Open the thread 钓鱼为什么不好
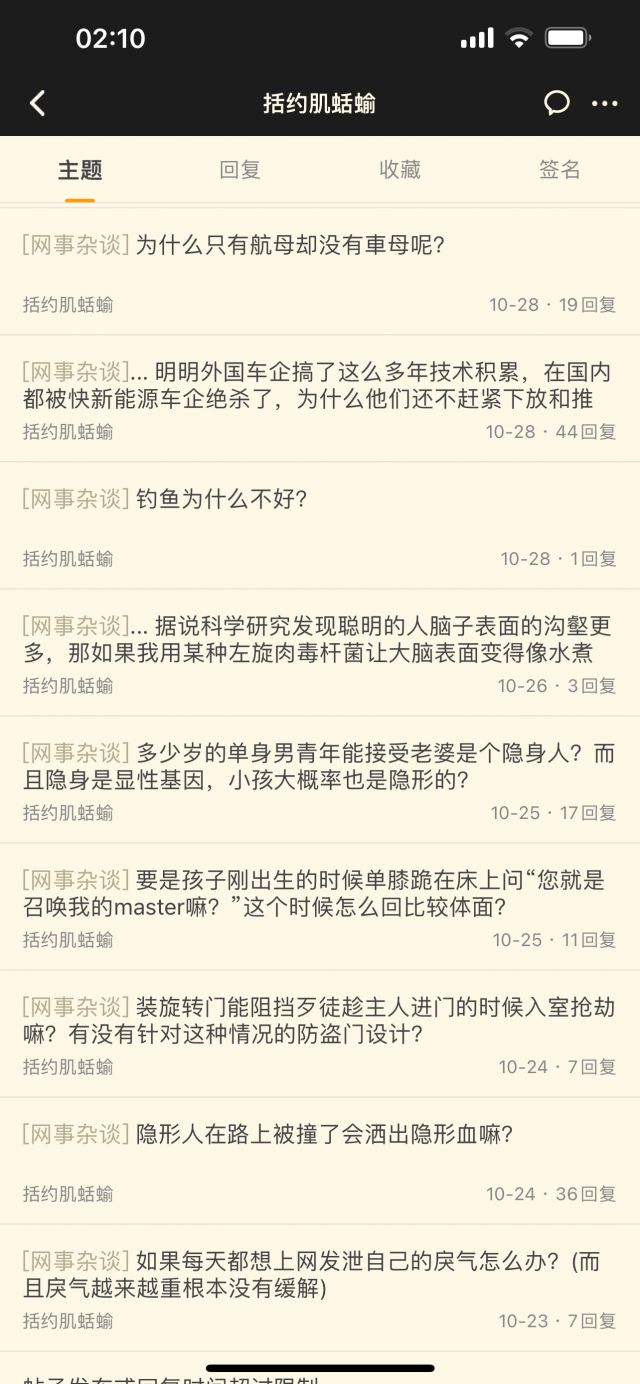 click(222, 499)
